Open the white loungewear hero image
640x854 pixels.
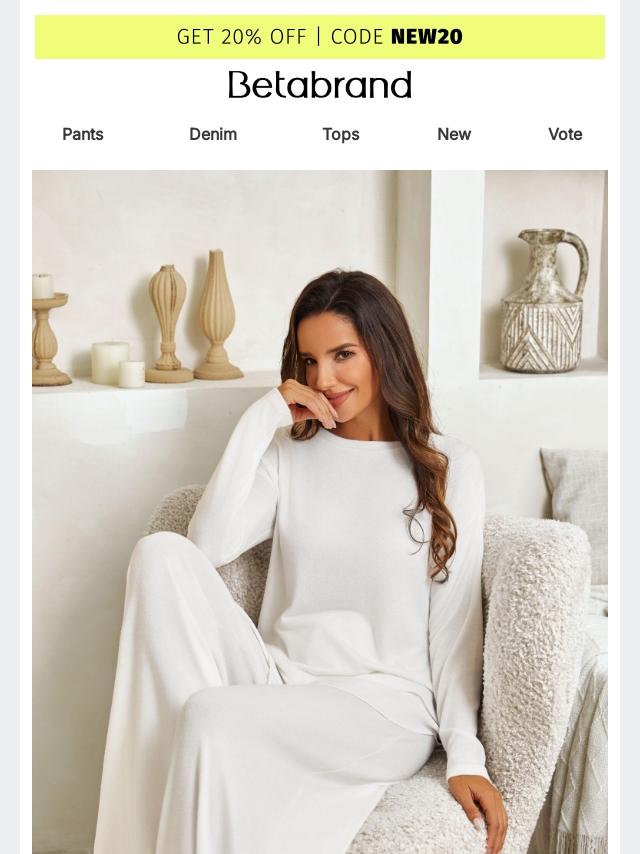pyautogui.click(x=320, y=510)
